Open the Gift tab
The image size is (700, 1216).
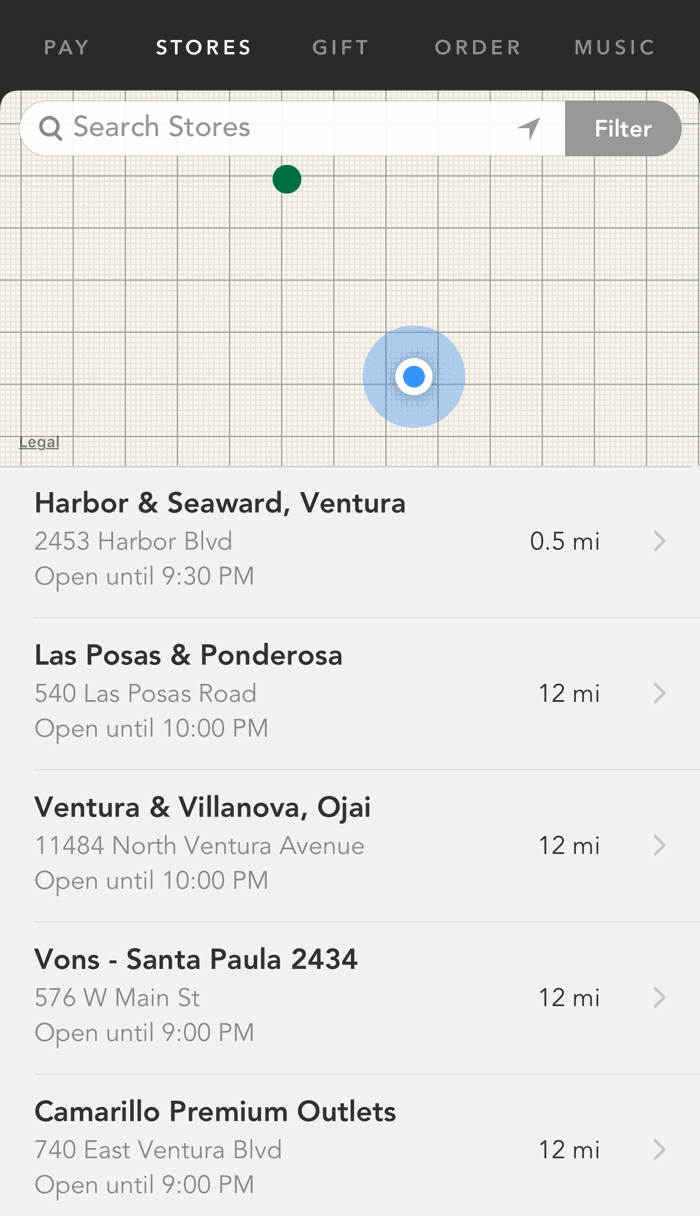click(x=340, y=47)
